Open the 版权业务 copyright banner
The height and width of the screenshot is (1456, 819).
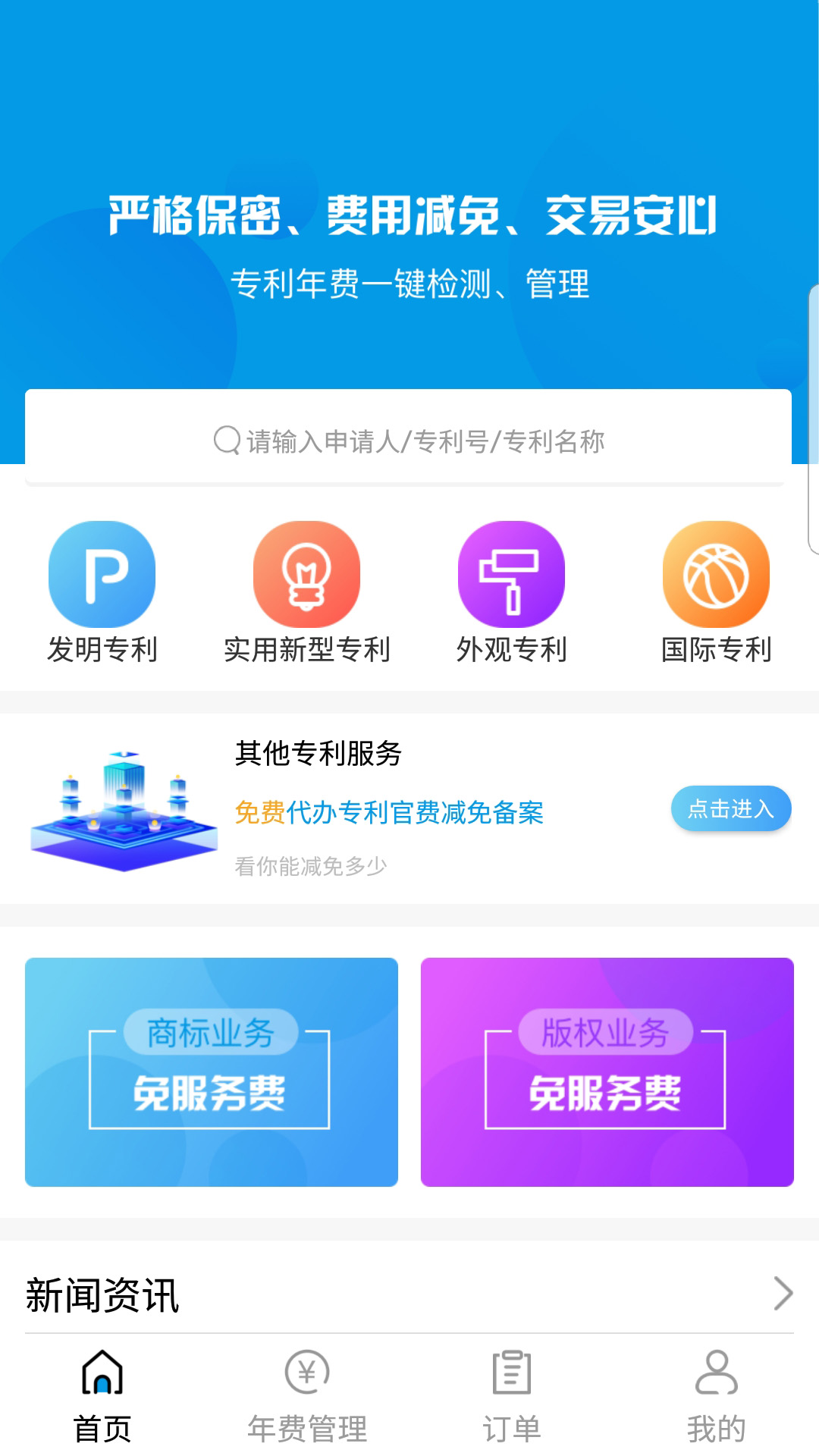click(607, 1072)
